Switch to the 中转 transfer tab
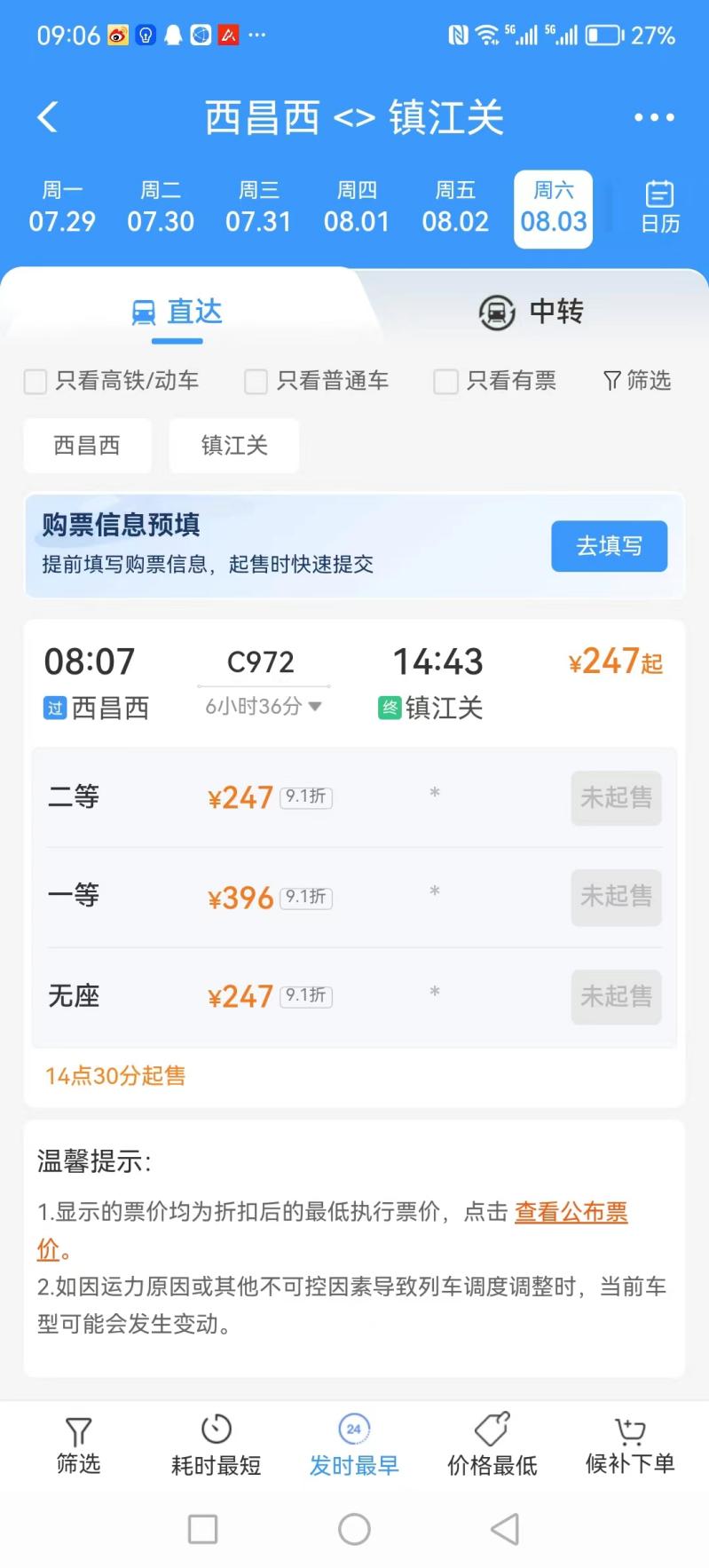 pos(531,313)
